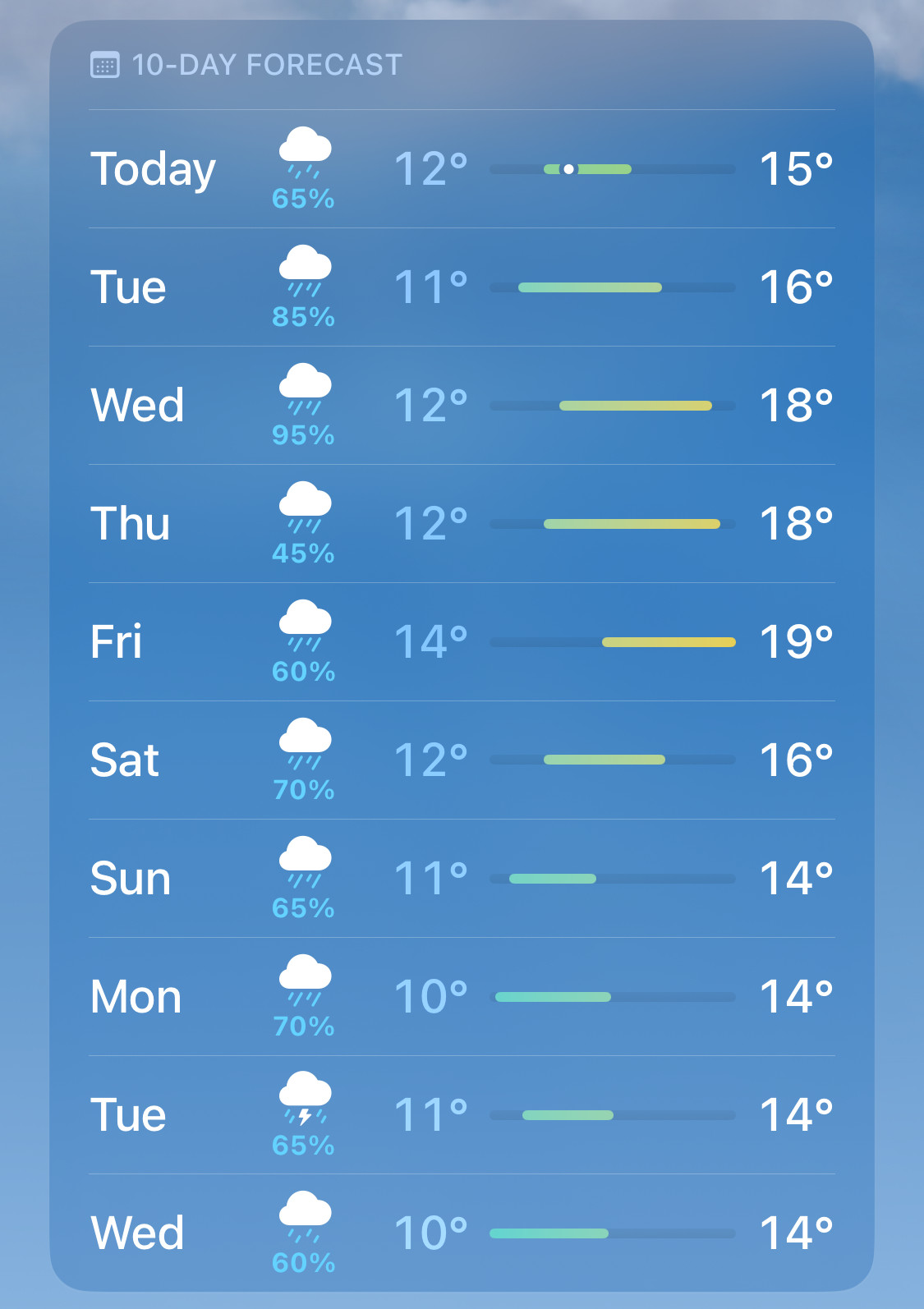Open Today's detailed forecast row
Viewport: 924px width, 1309px height.
[x=462, y=168]
